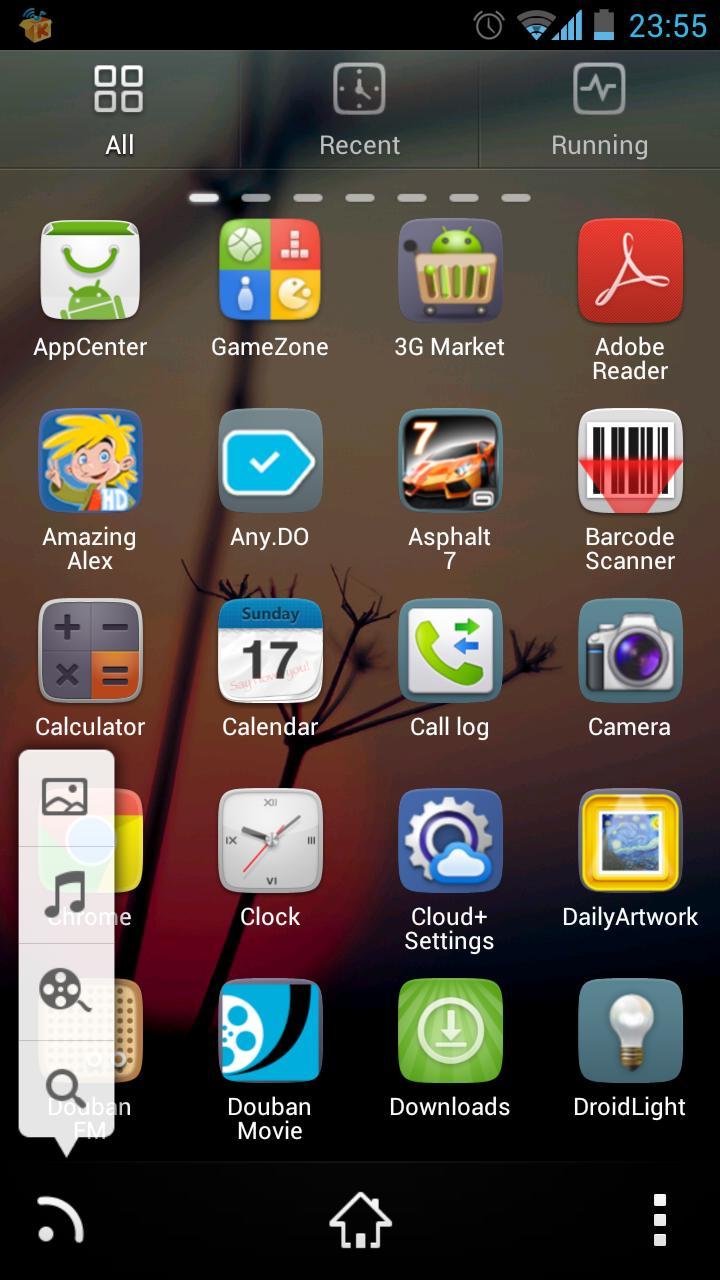
Task: Launch the Calendar app
Action: [x=270, y=652]
